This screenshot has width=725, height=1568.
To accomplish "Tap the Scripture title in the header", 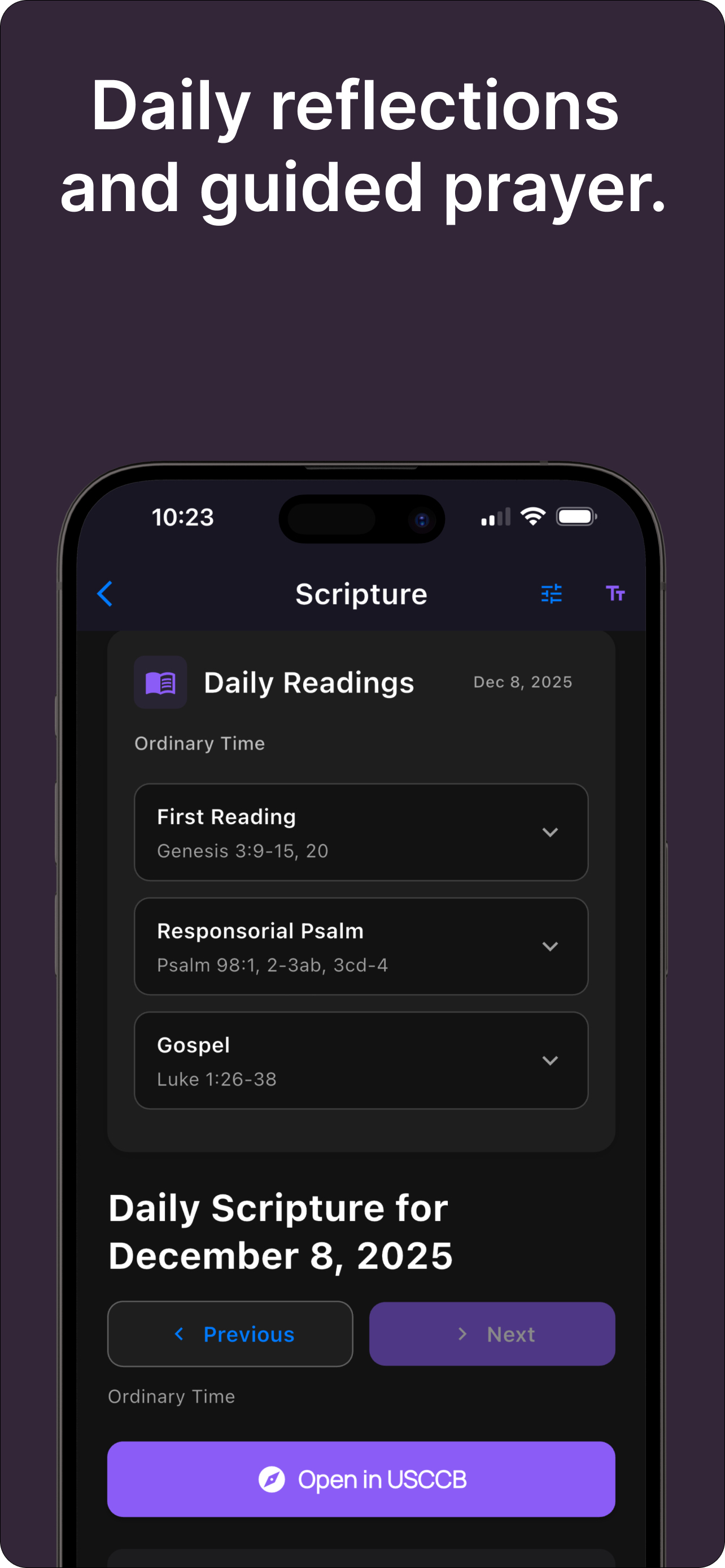I will click(x=361, y=593).
